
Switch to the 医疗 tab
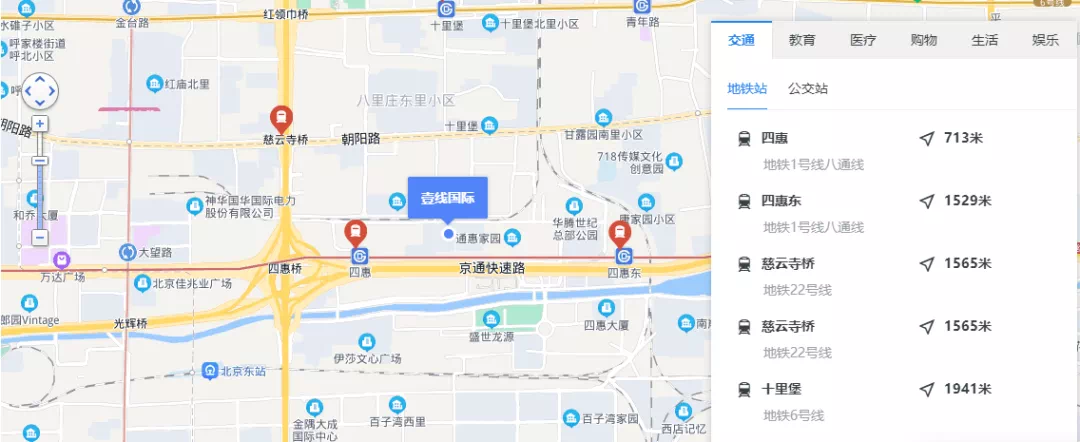point(863,41)
